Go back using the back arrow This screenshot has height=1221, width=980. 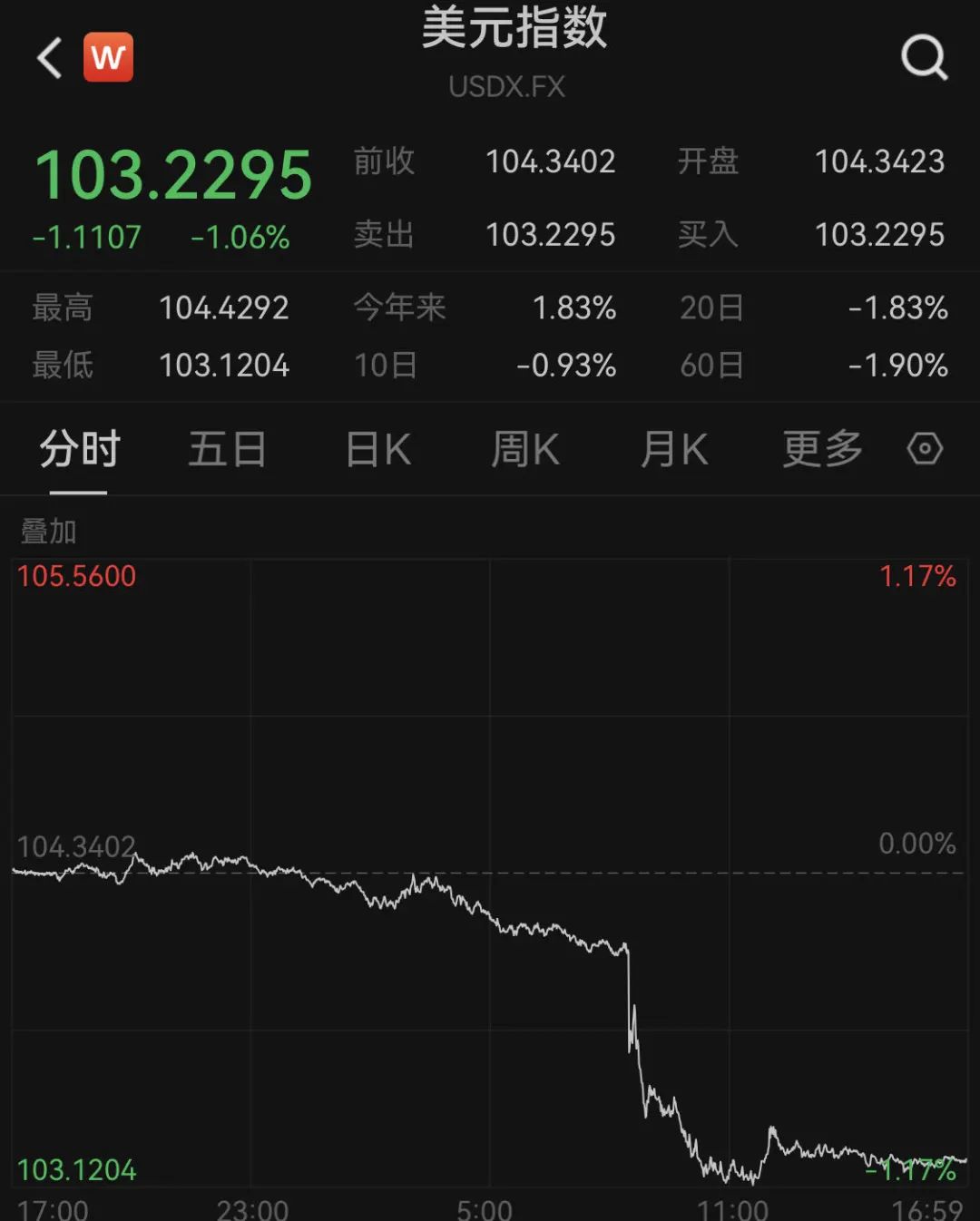pos(50,58)
